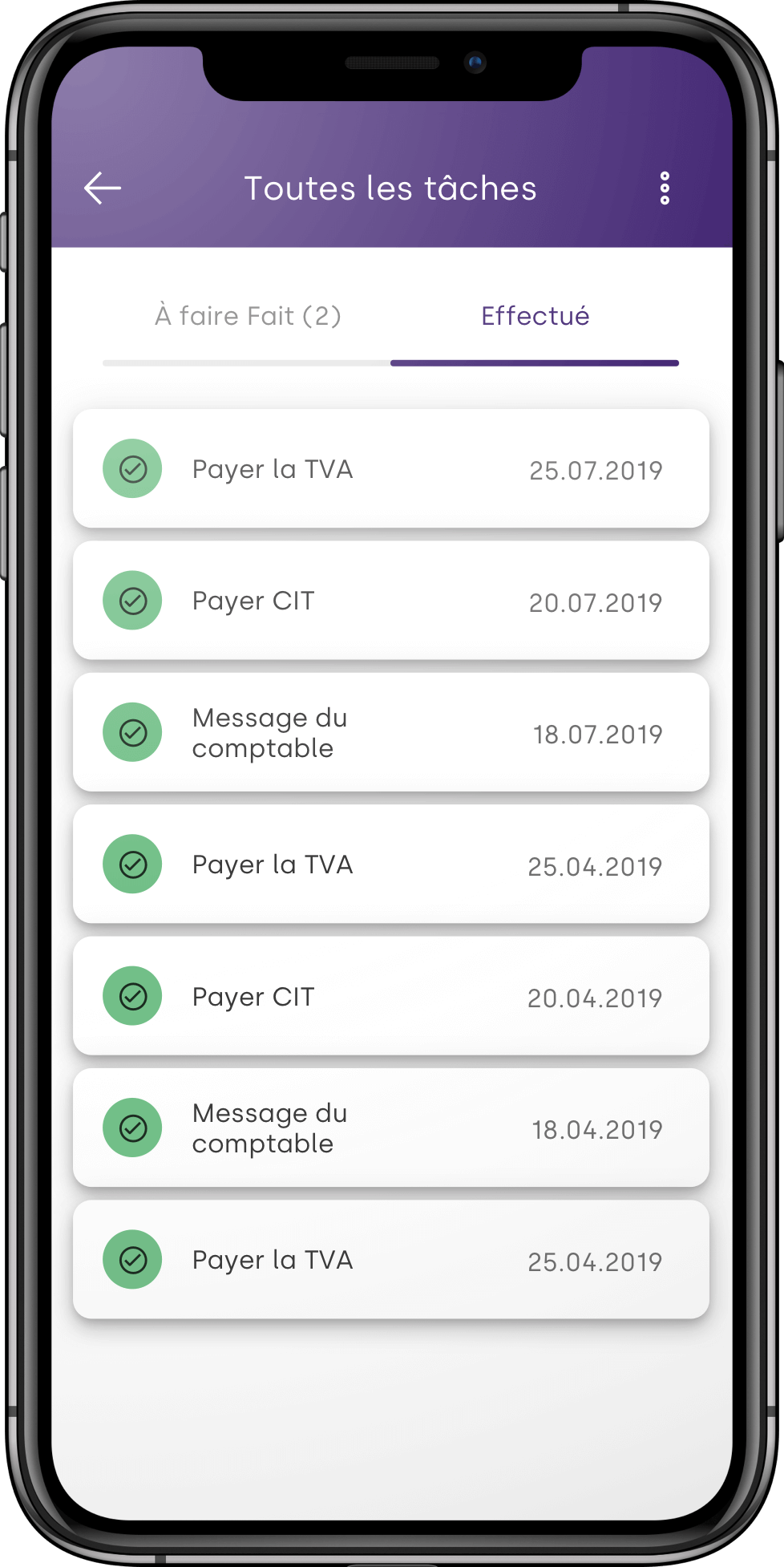
Task: Open Payer CIT task dated 20.04.2019
Action: (x=391, y=996)
